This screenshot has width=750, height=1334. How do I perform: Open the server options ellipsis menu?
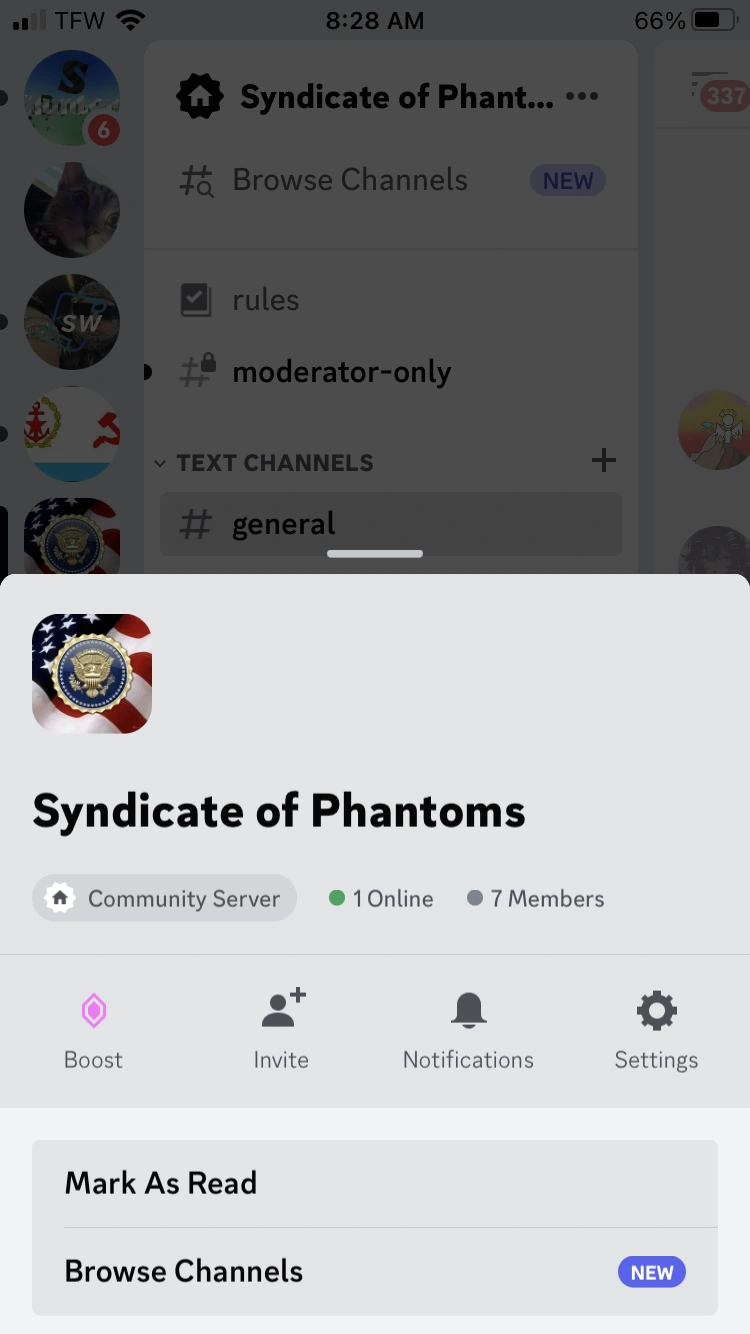coord(583,96)
